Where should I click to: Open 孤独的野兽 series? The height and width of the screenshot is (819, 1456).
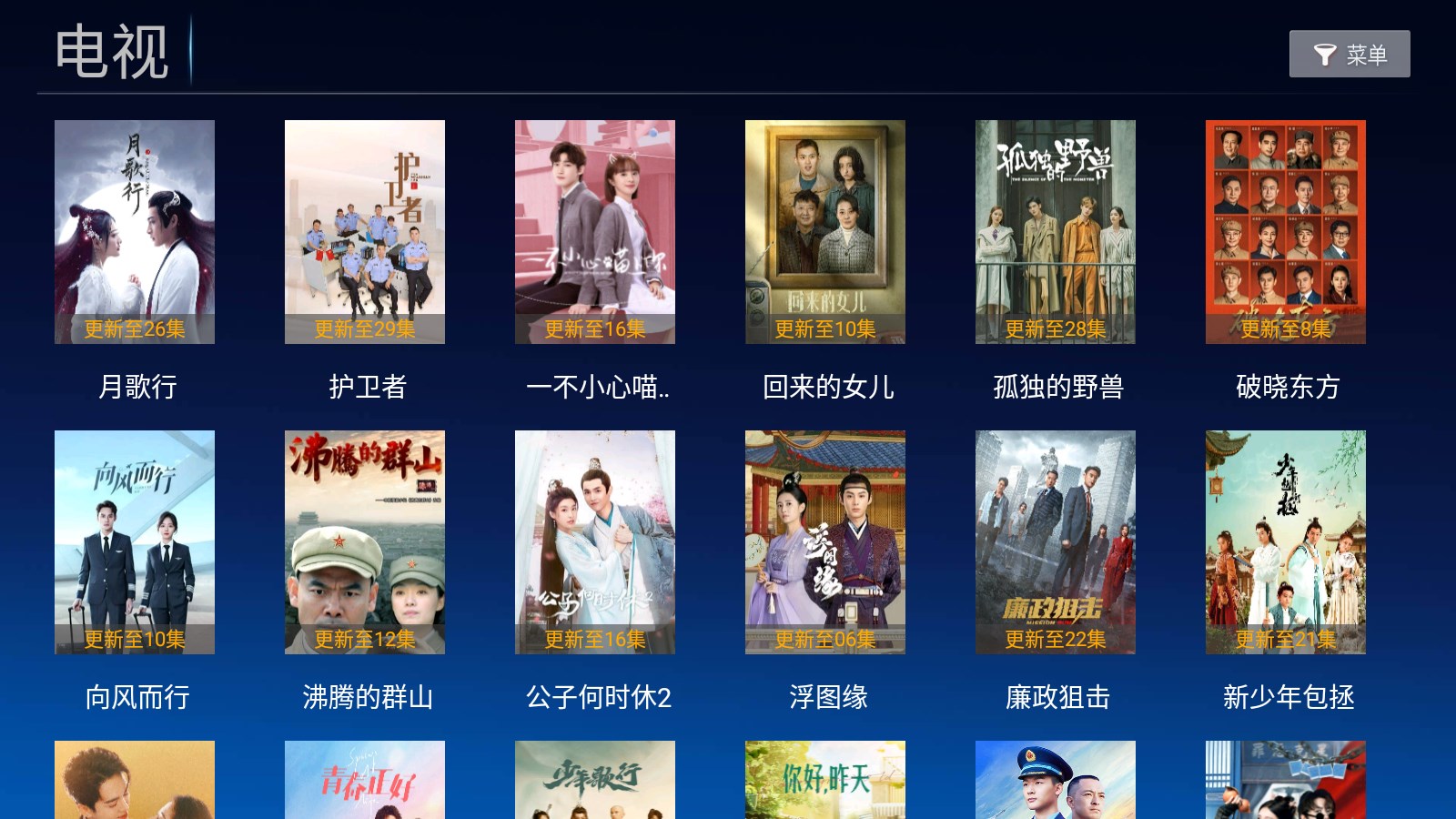[1056, 232]
